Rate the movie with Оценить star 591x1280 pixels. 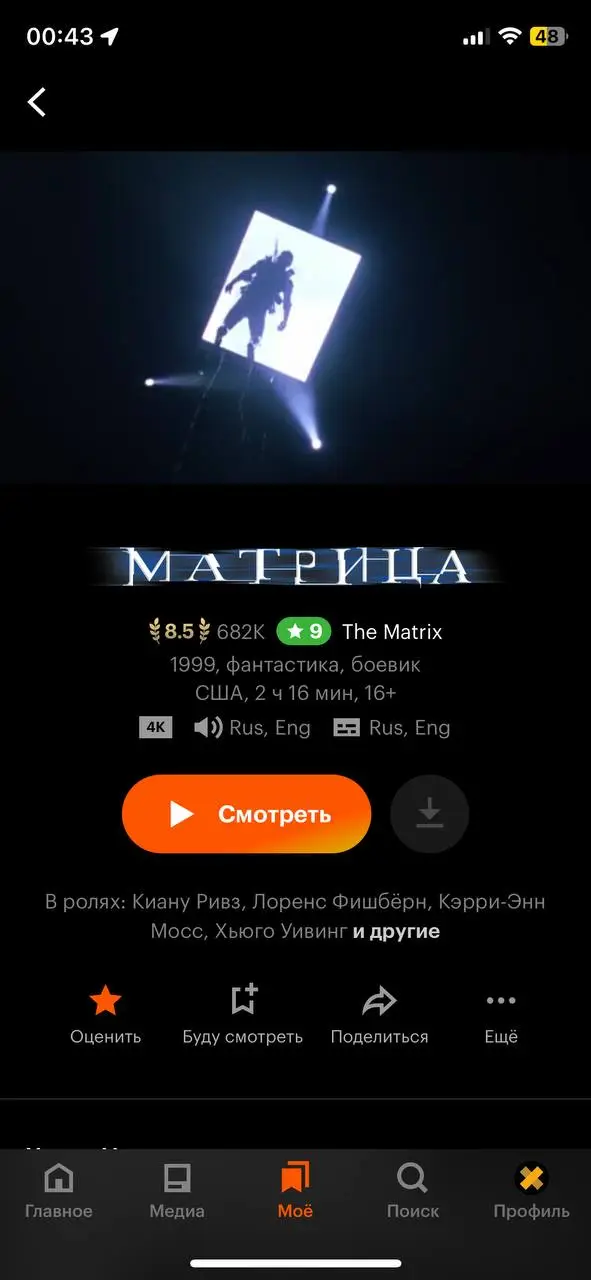click(x=105, y=1014)
